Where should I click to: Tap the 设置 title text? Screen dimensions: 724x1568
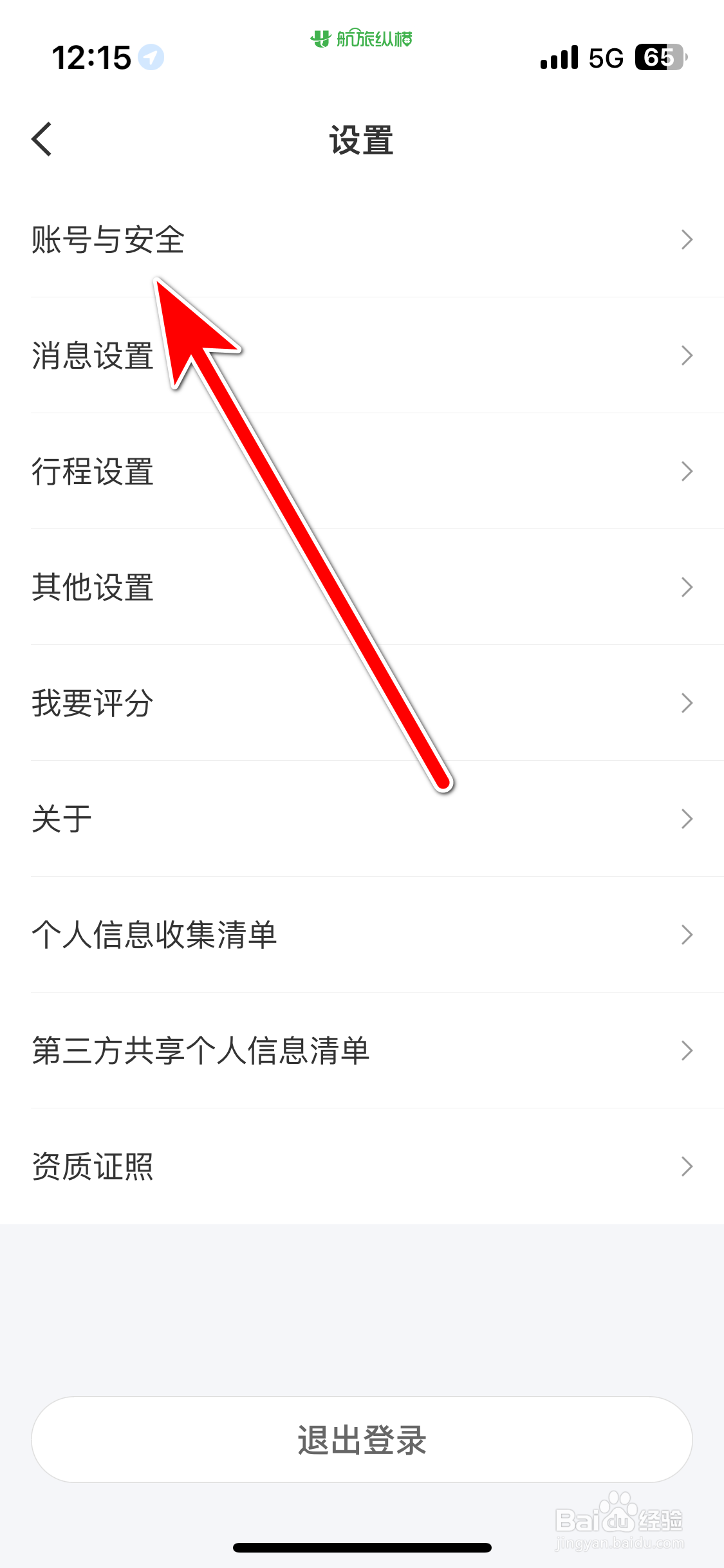pyautogui.click(x=362, y=142)
